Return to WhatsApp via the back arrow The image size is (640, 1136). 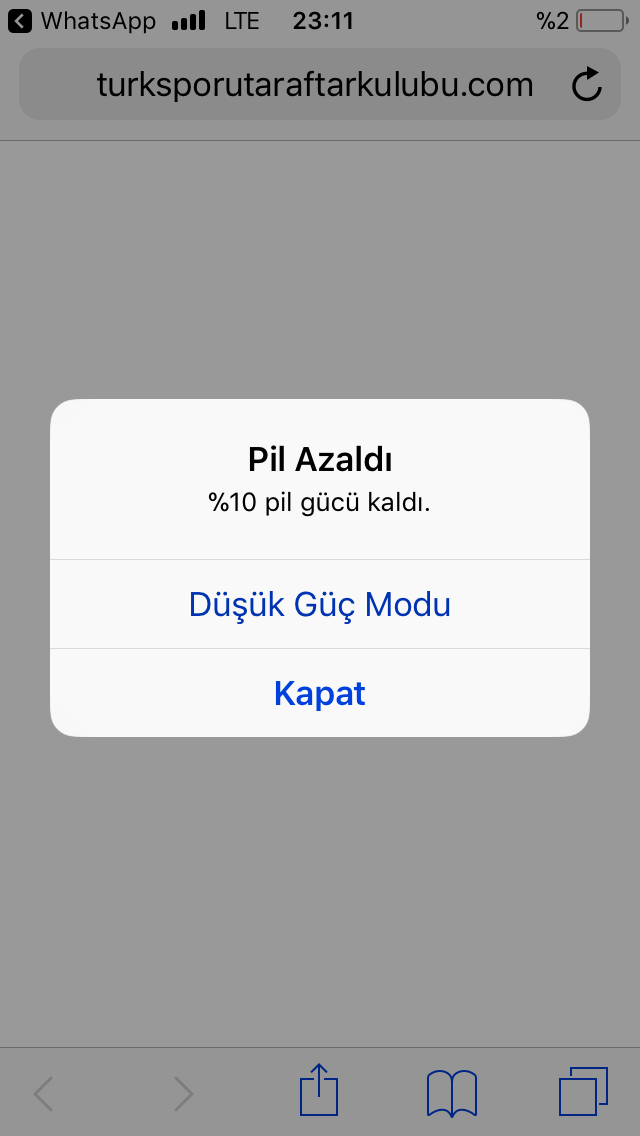(x=22, y=21)
